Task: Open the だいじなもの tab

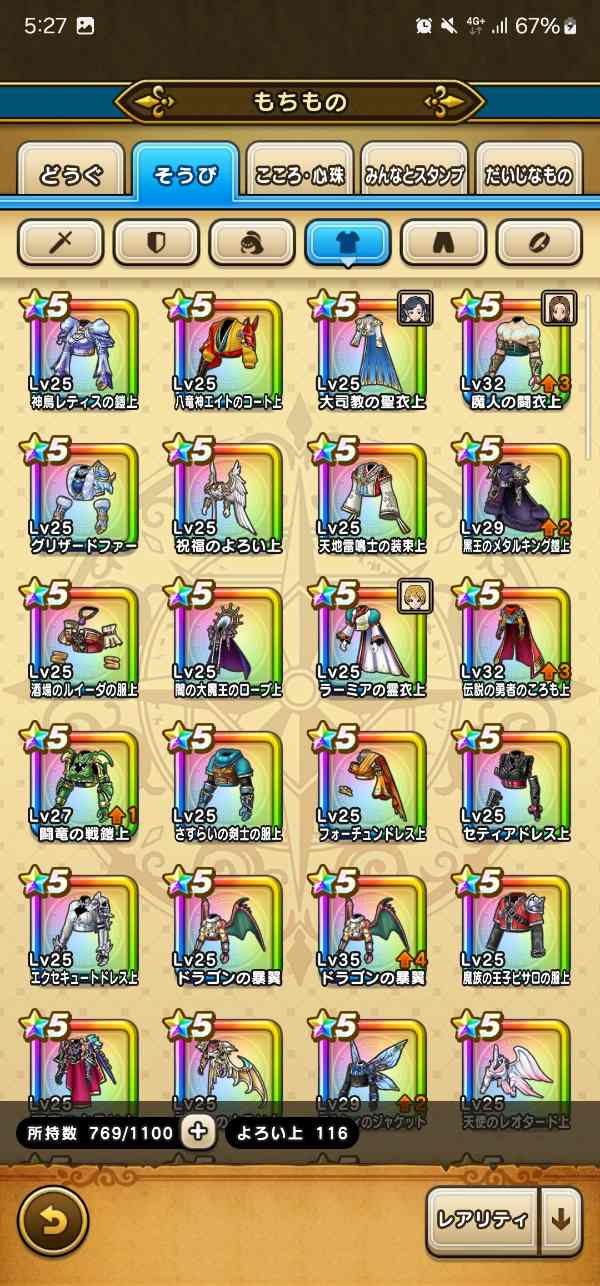Action: click(529, 176)
